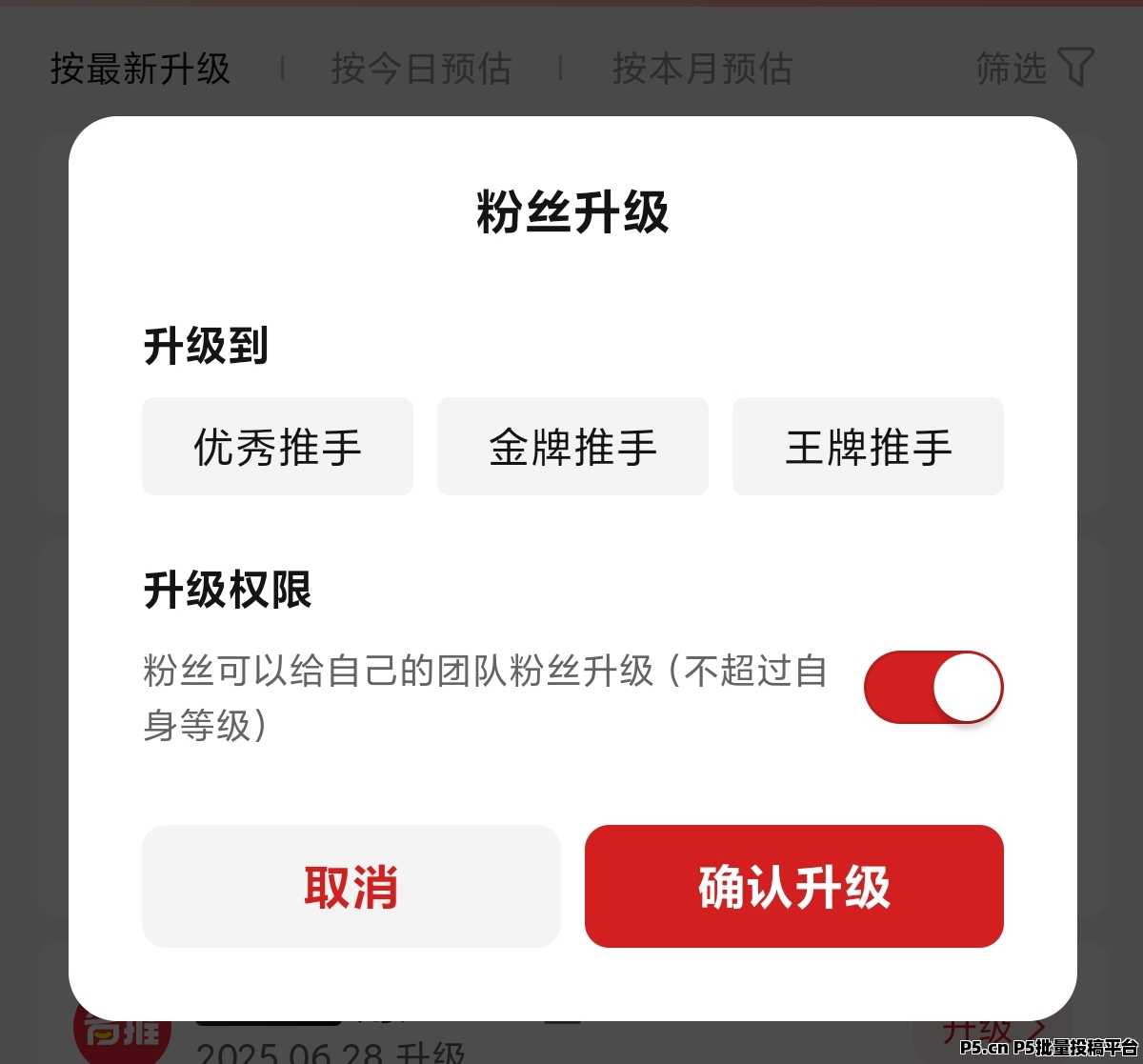The image size is (1143, 1064).
Task: Choose 金牌推手 as upgrade level
Action: pyautogui.click(x=572, y=447)
